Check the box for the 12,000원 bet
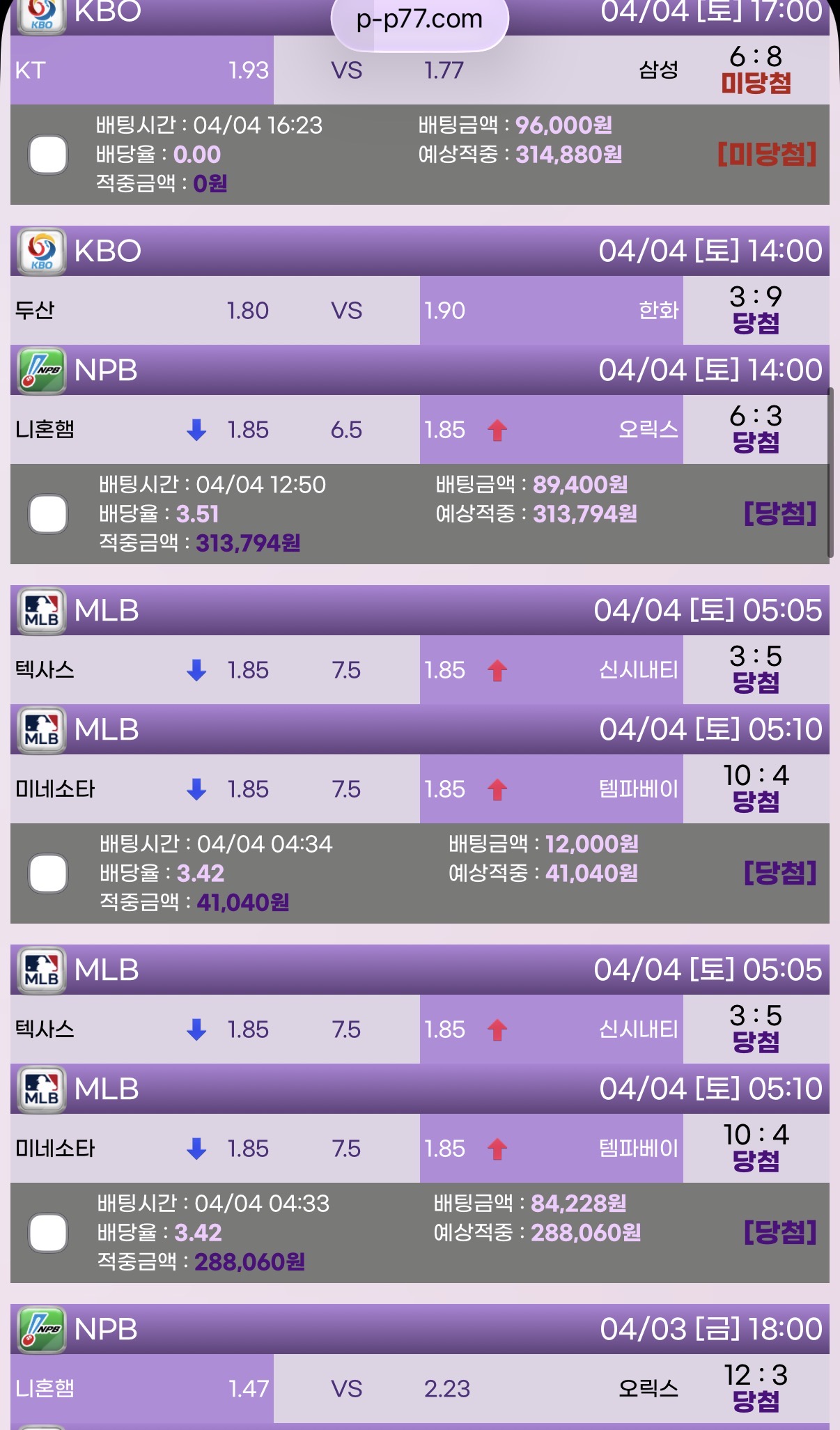The image size is (840, 1430). click(48, 873)
